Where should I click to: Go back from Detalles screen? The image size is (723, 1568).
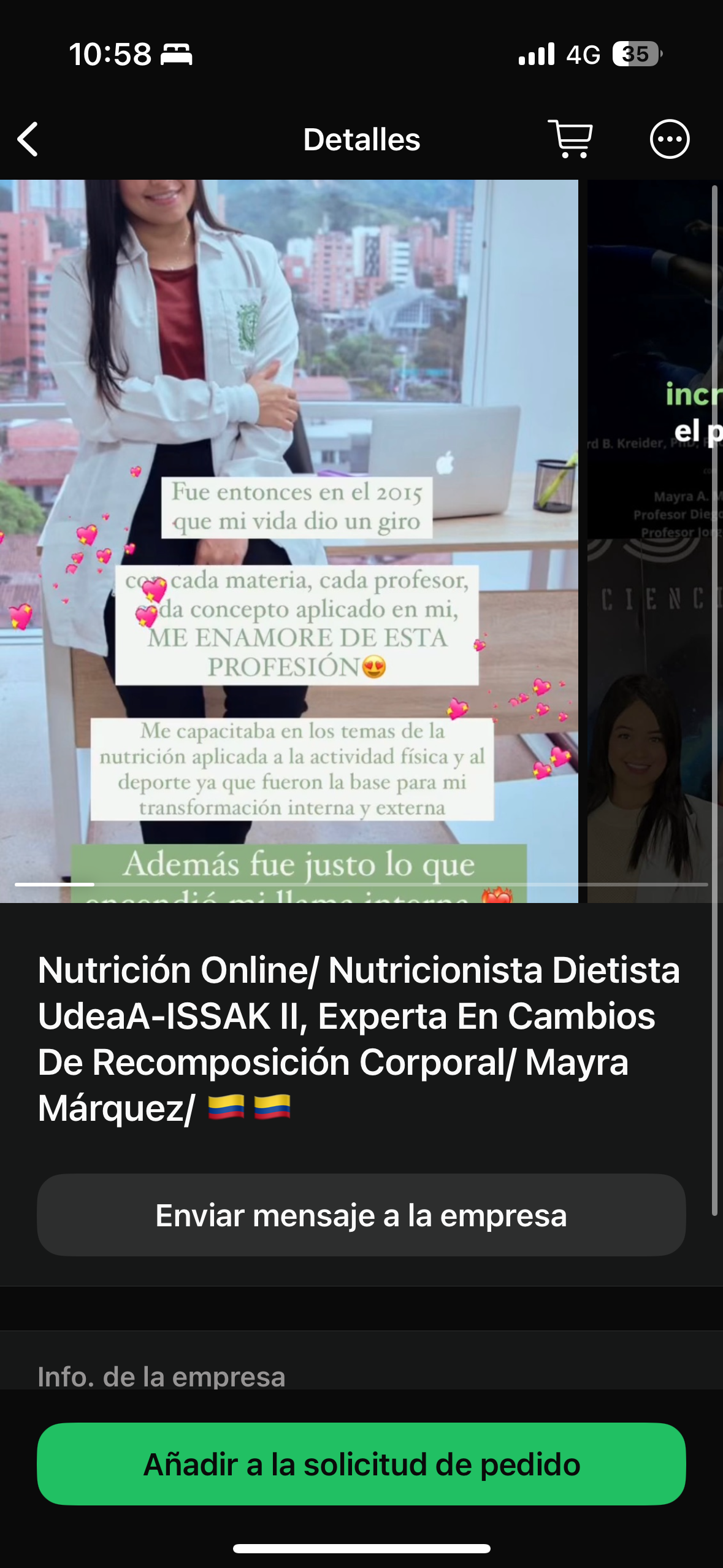28,139
